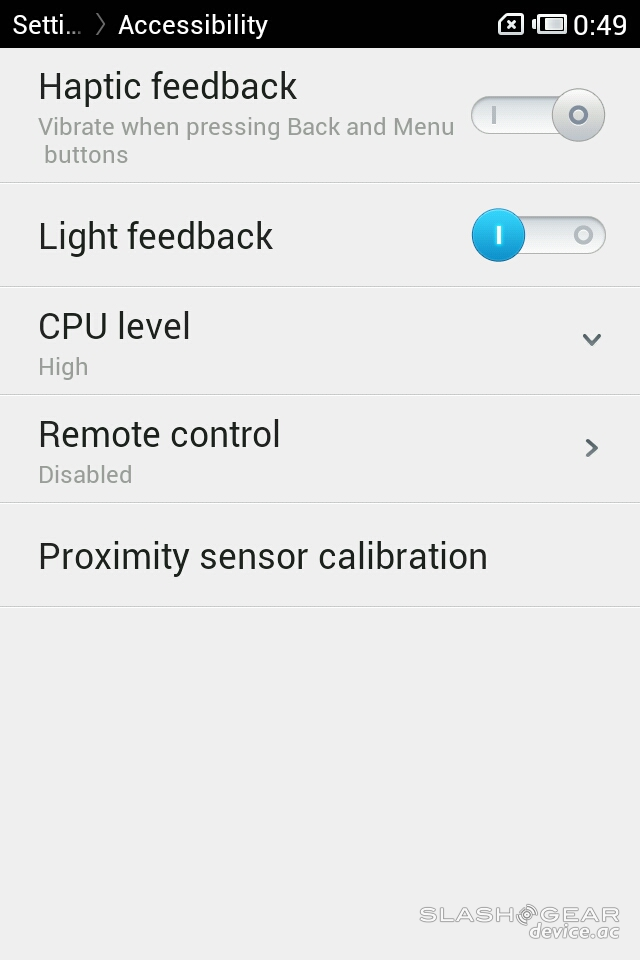Toggle the Light feedback switch
The width and height of the screenshot is (640, 960).
538,236
